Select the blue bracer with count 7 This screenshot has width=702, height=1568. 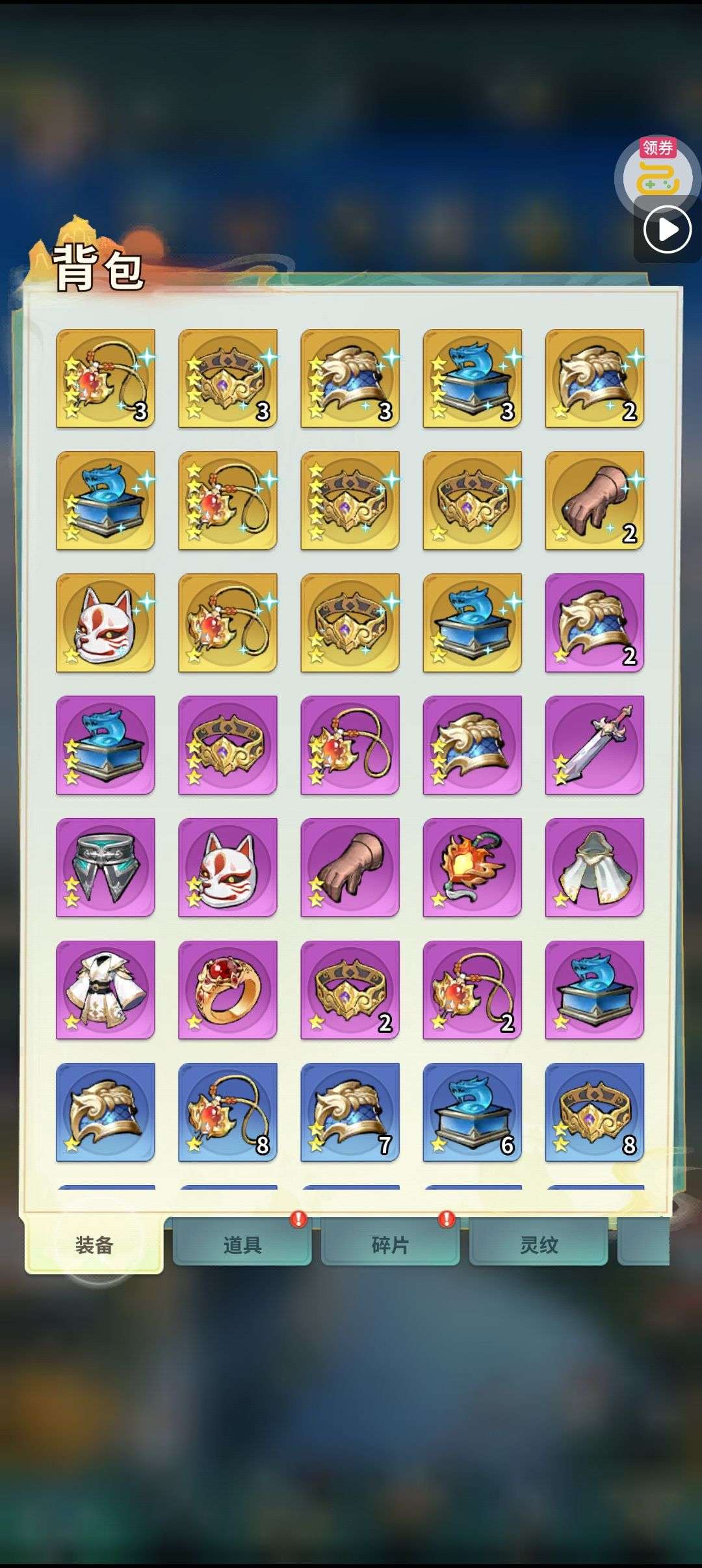coord(350,1112)
